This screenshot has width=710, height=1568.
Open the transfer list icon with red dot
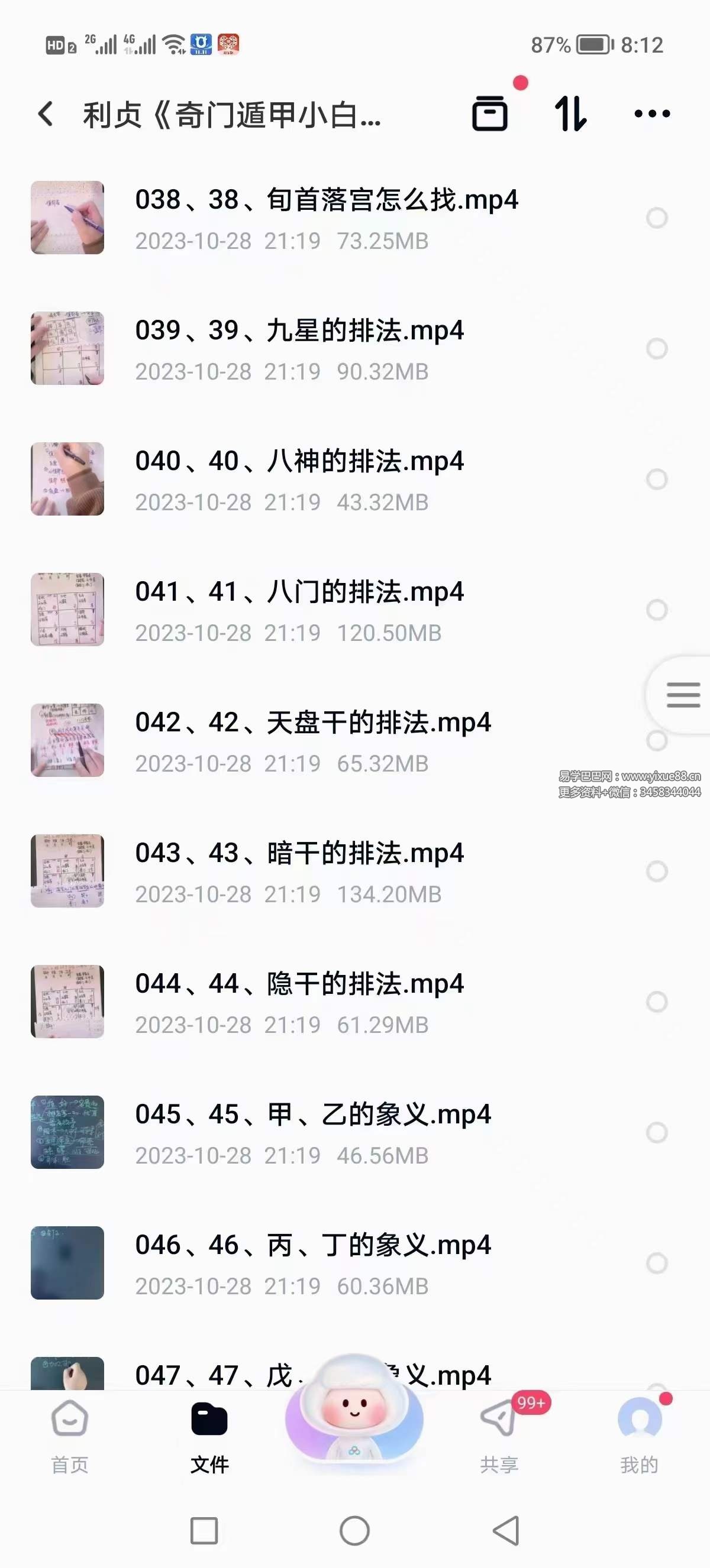point(491,114)
